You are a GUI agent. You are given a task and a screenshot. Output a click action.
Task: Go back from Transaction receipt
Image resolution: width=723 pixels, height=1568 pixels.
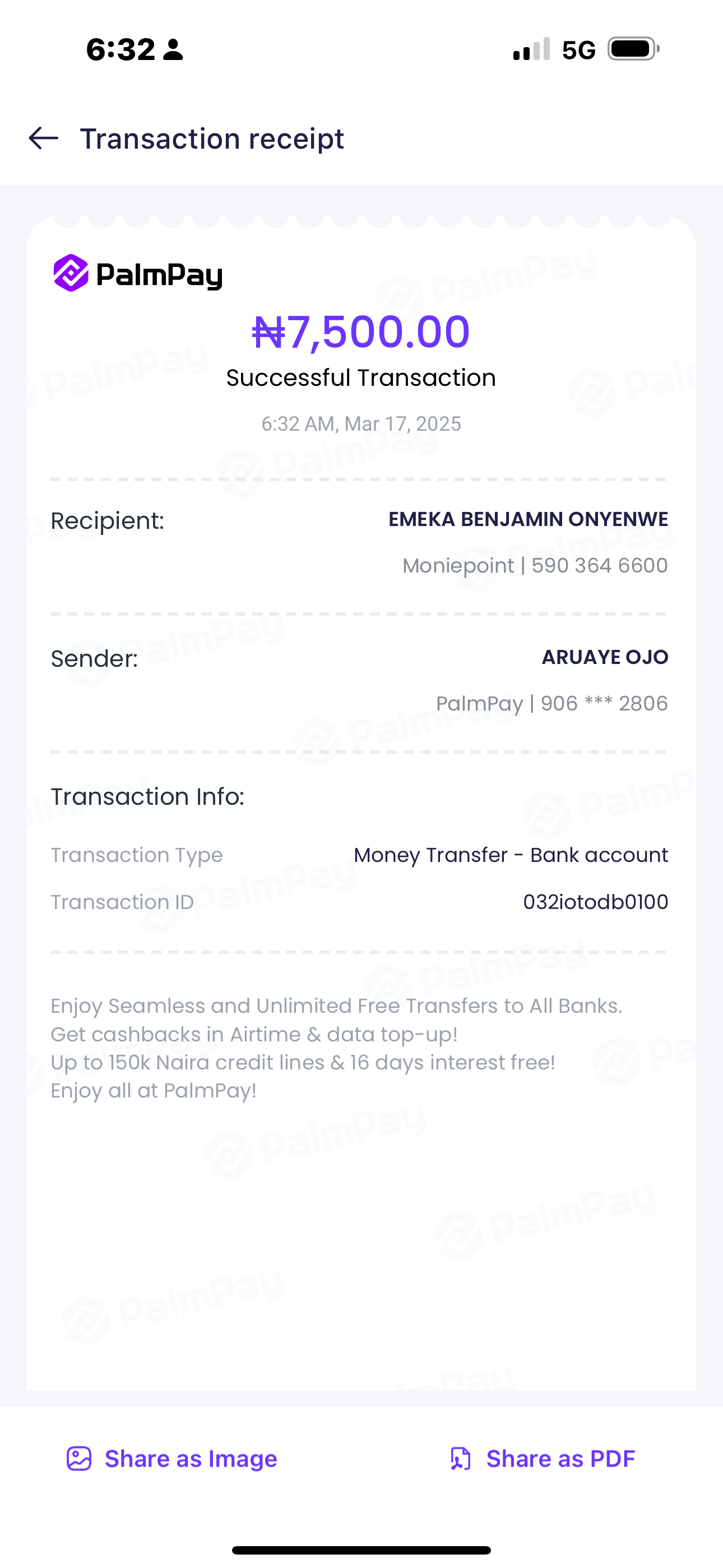coord(44,139)
